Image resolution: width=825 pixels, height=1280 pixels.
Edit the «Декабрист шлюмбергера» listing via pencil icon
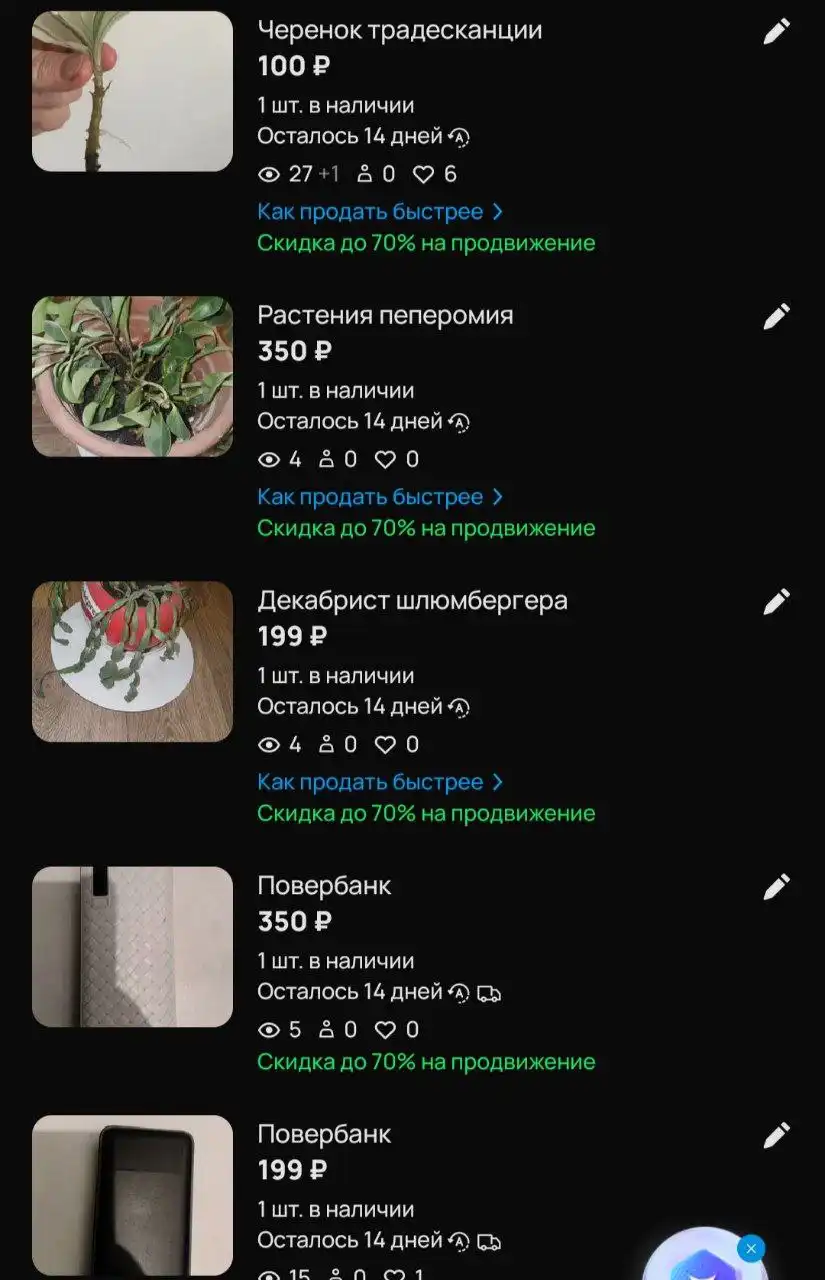tap(775, 601)
